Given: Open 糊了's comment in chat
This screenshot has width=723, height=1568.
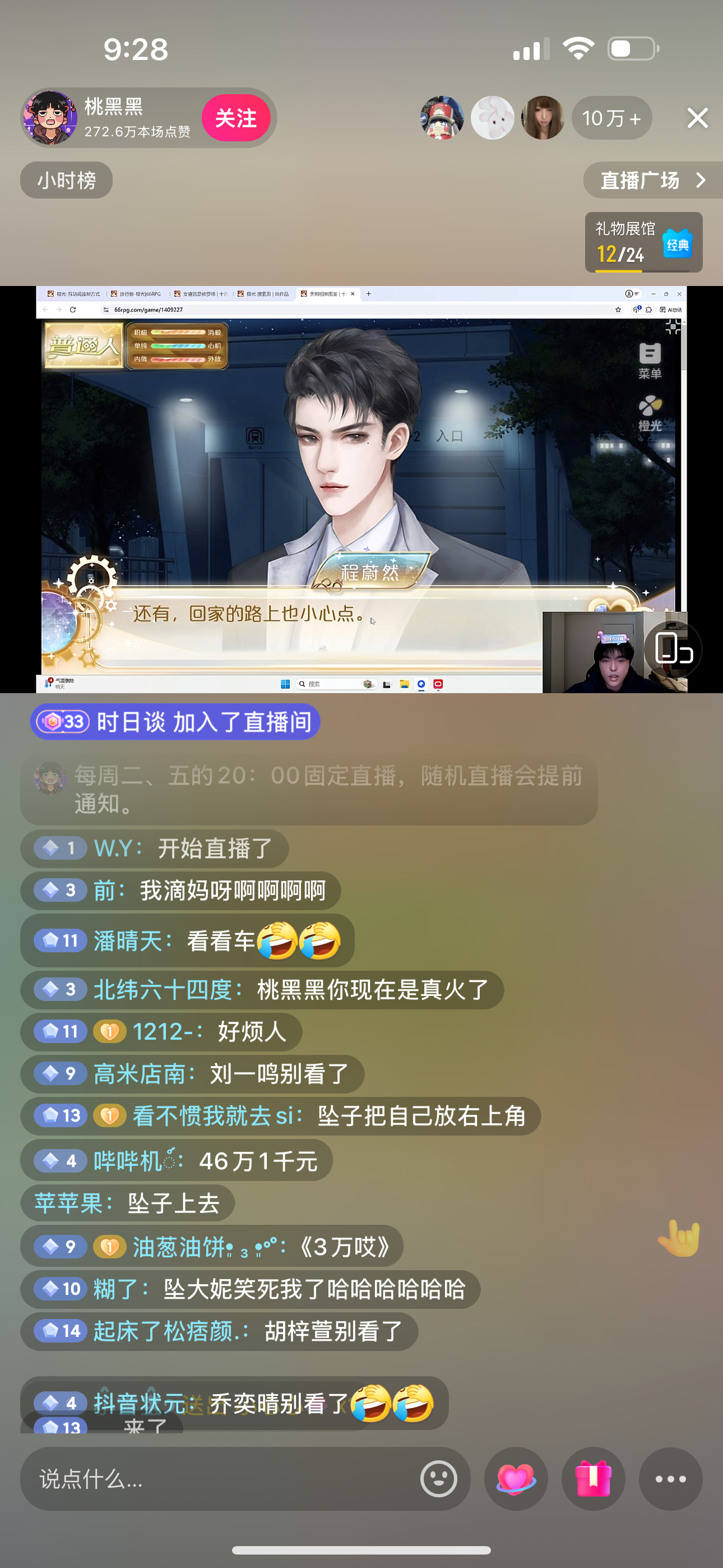Looking at the screenshot, I should (x=249, y=1289).
